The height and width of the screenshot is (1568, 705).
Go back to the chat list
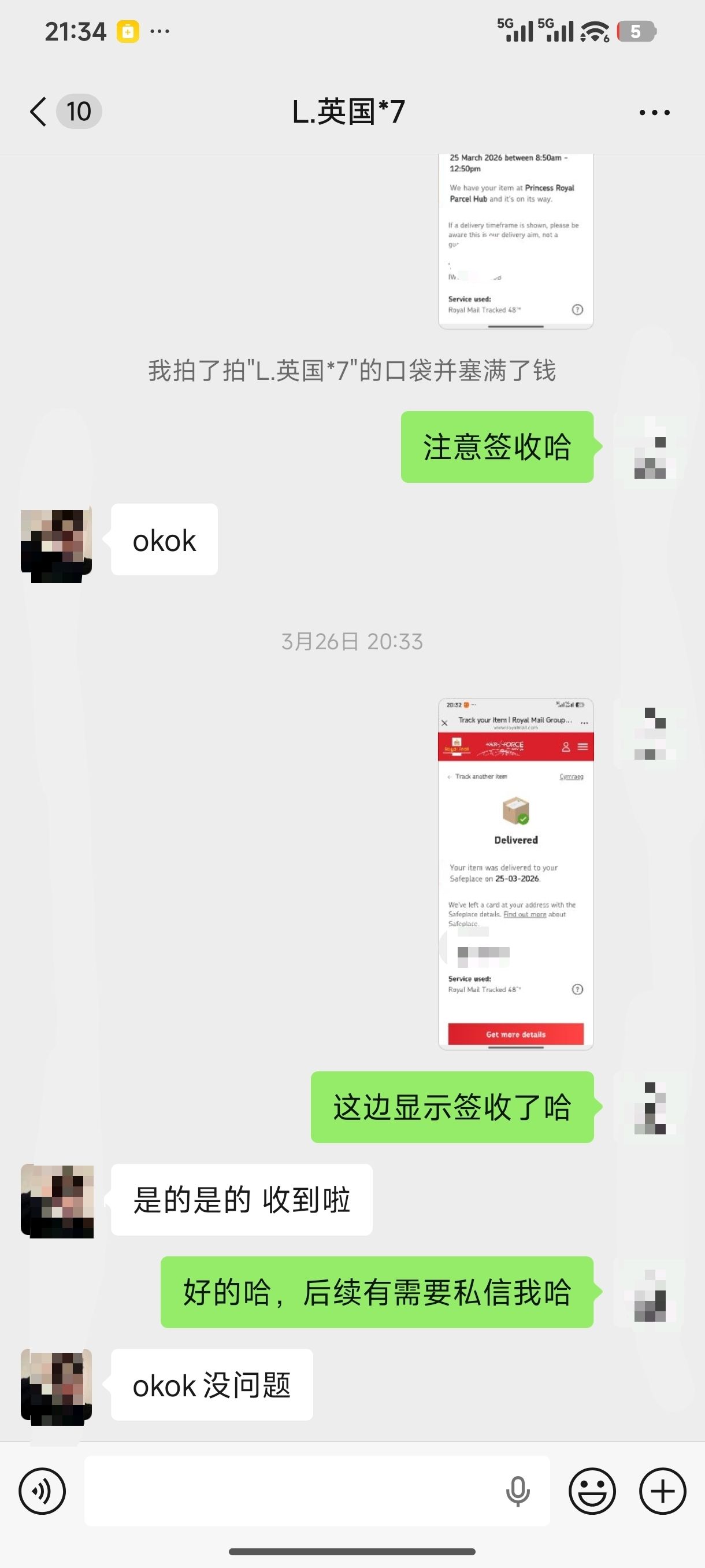click(38, 112)
